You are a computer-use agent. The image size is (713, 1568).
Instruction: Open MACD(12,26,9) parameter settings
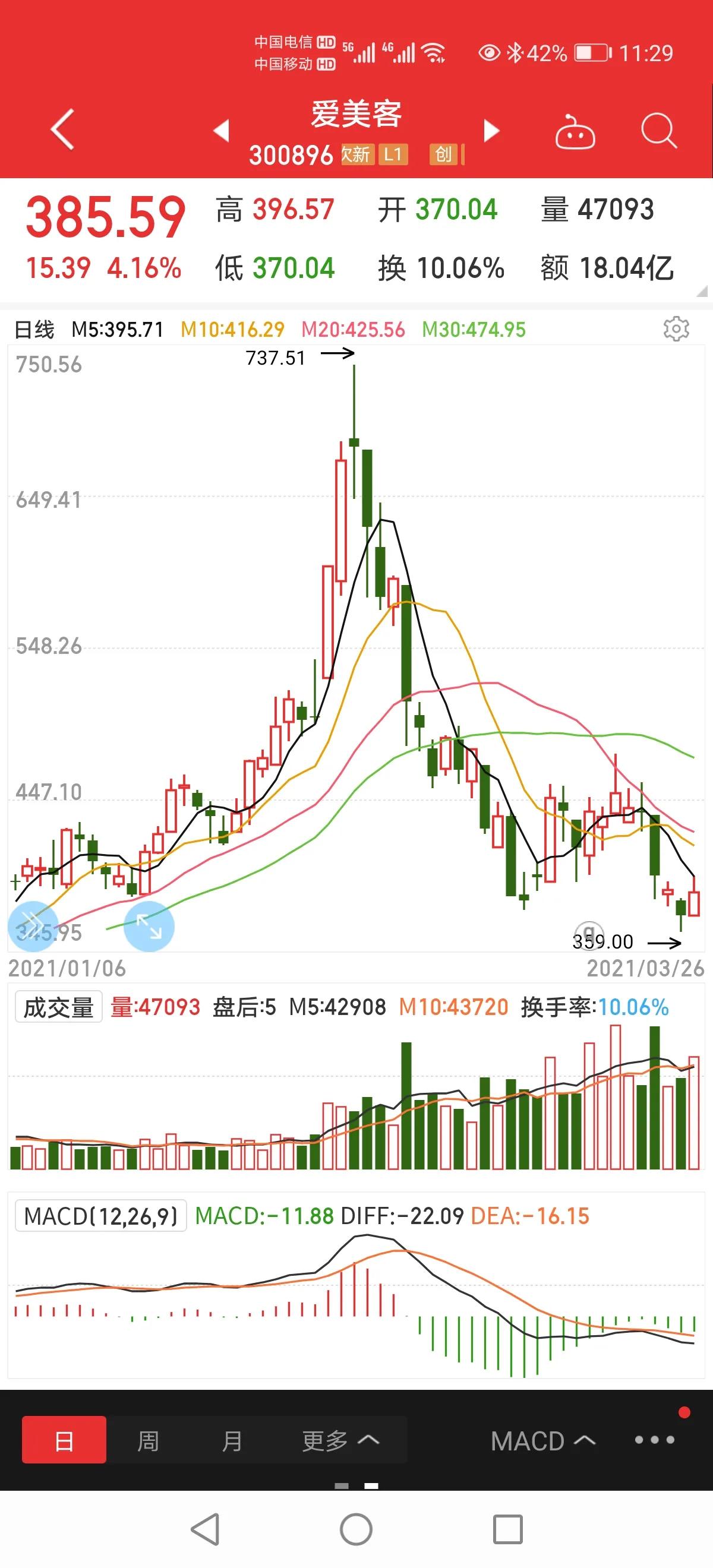(x=100, y=1216)
